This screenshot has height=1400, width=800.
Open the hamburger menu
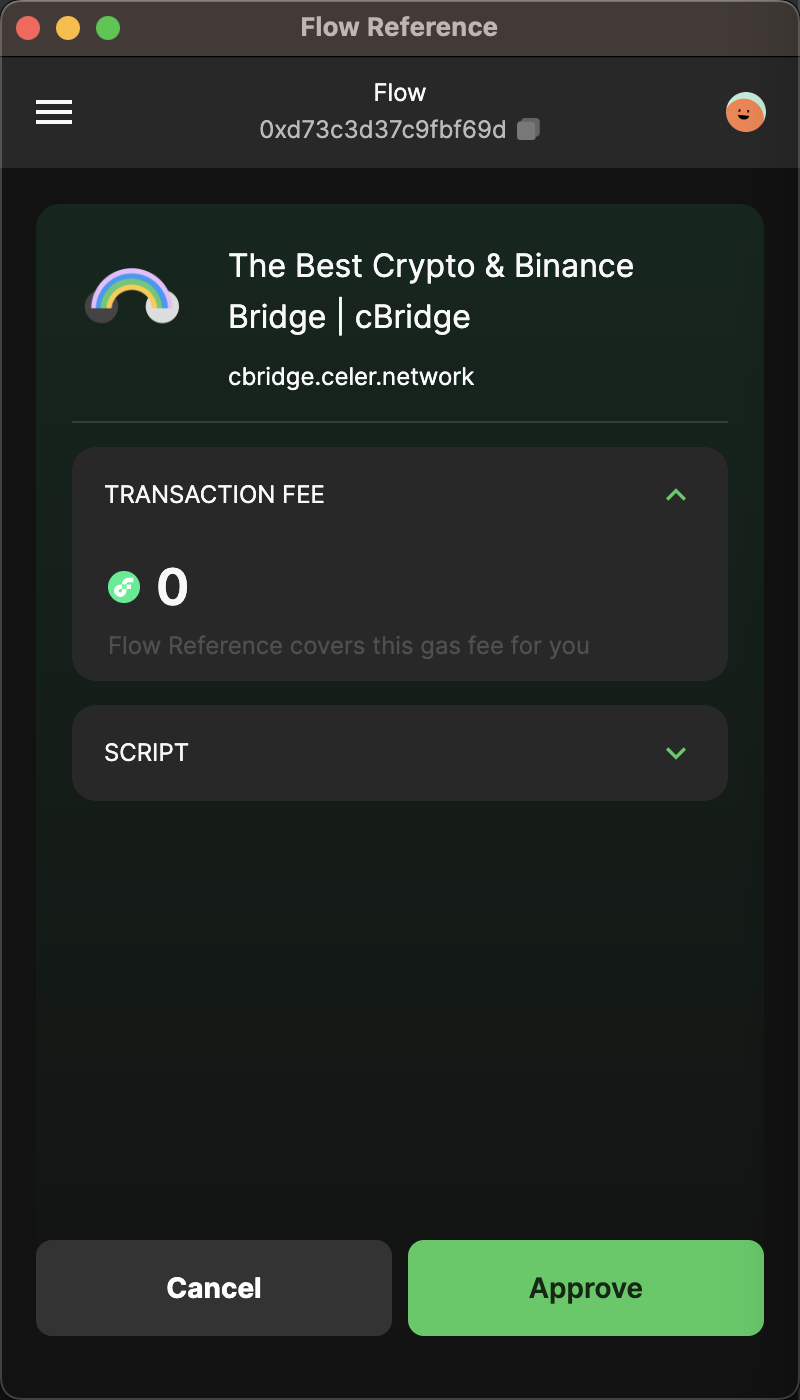tap(54, 112)
